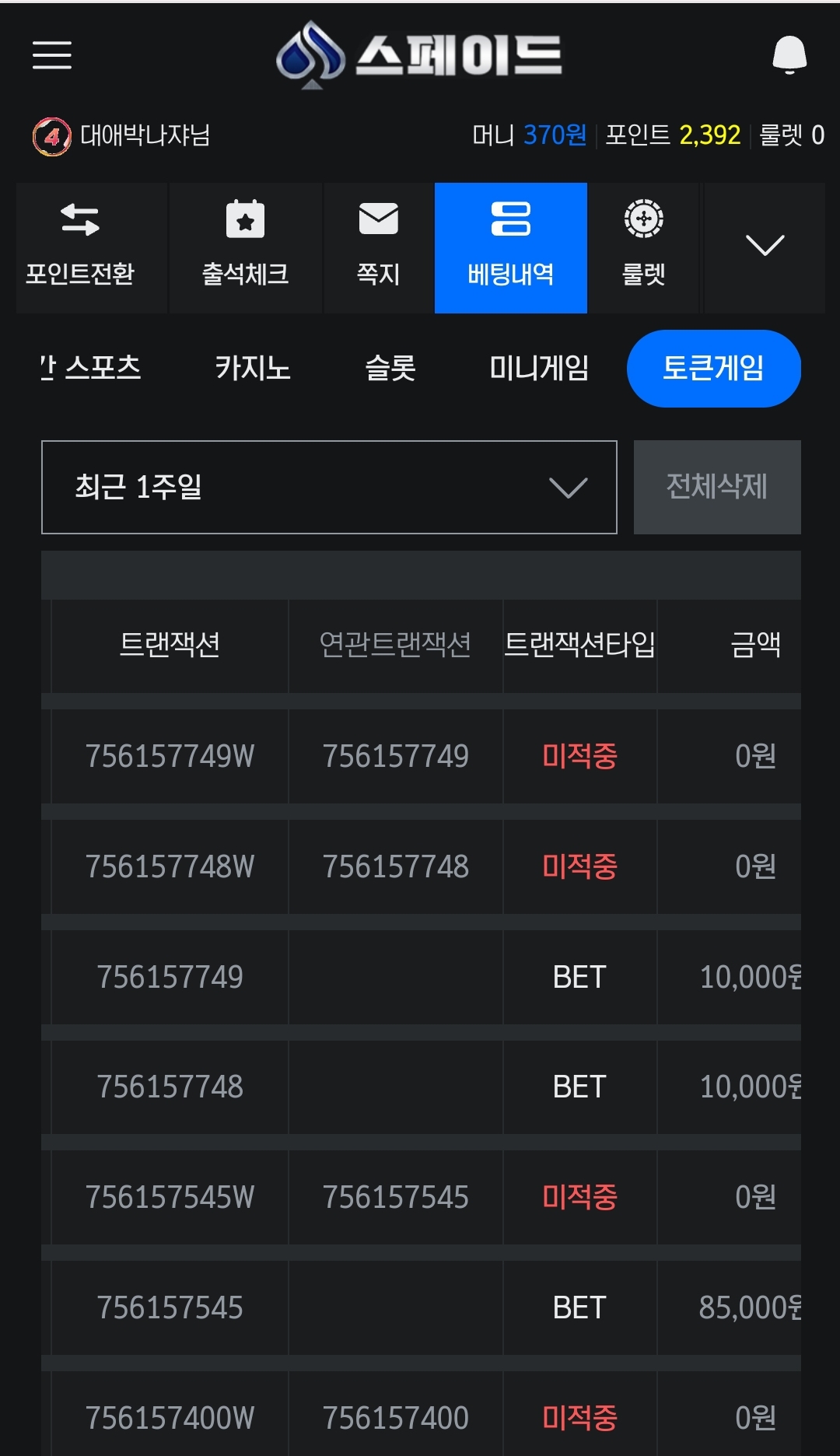Select the 토큰게임 tab

[713, 369]
